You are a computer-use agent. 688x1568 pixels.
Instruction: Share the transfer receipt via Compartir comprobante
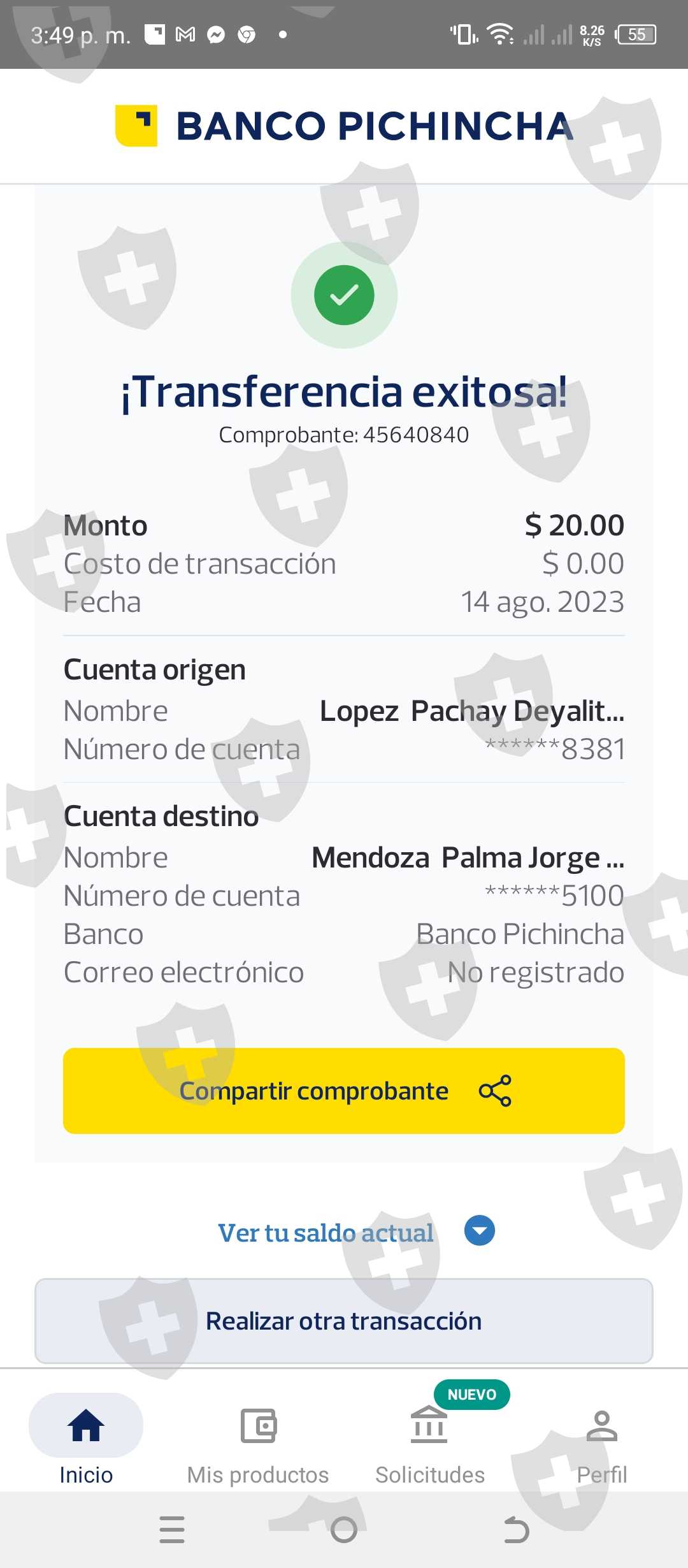click(x=344, y=1091)
